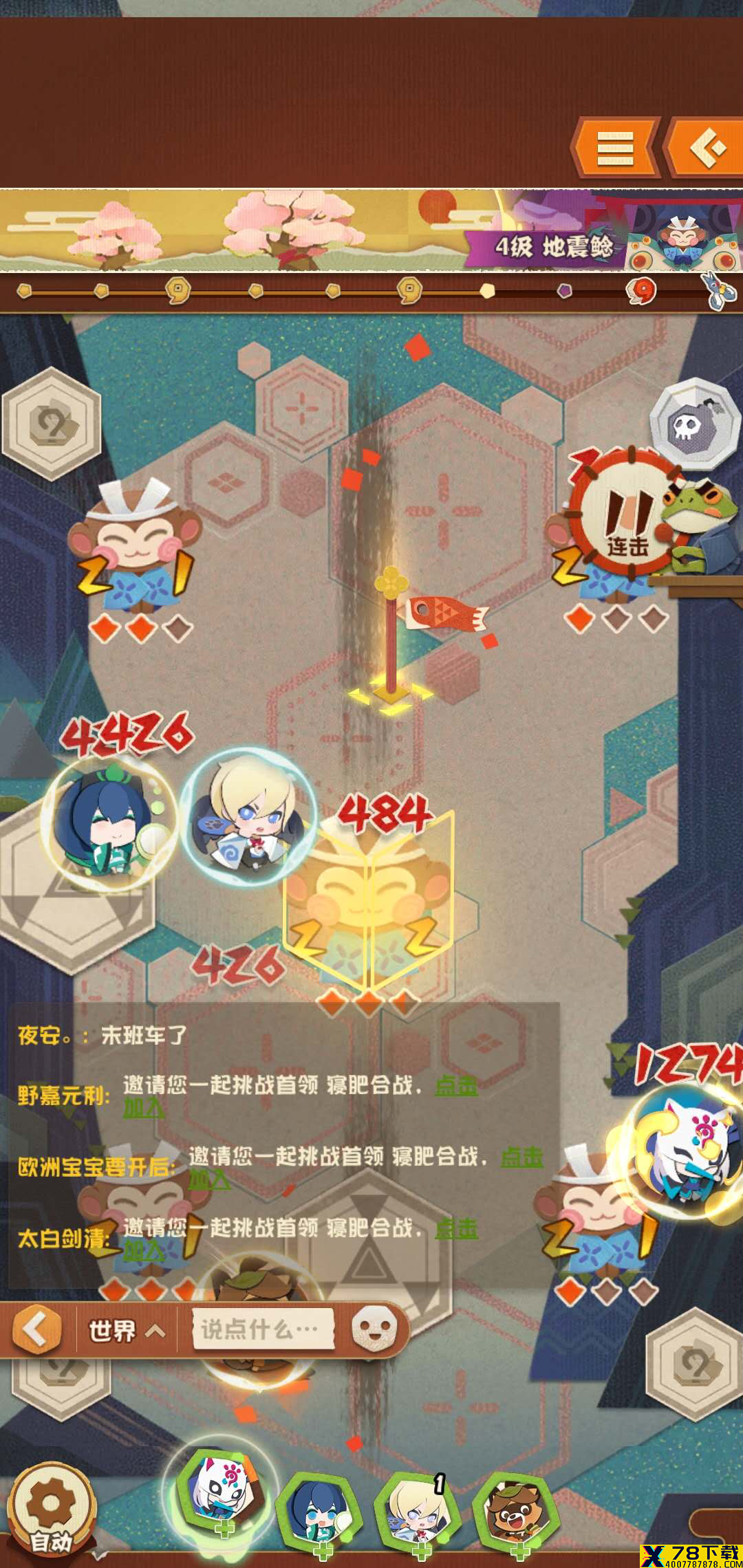The height and width of the screenshot is (1568, 743).
Task: Open the 世界 channel dropdown
Action: (126, 1331)
